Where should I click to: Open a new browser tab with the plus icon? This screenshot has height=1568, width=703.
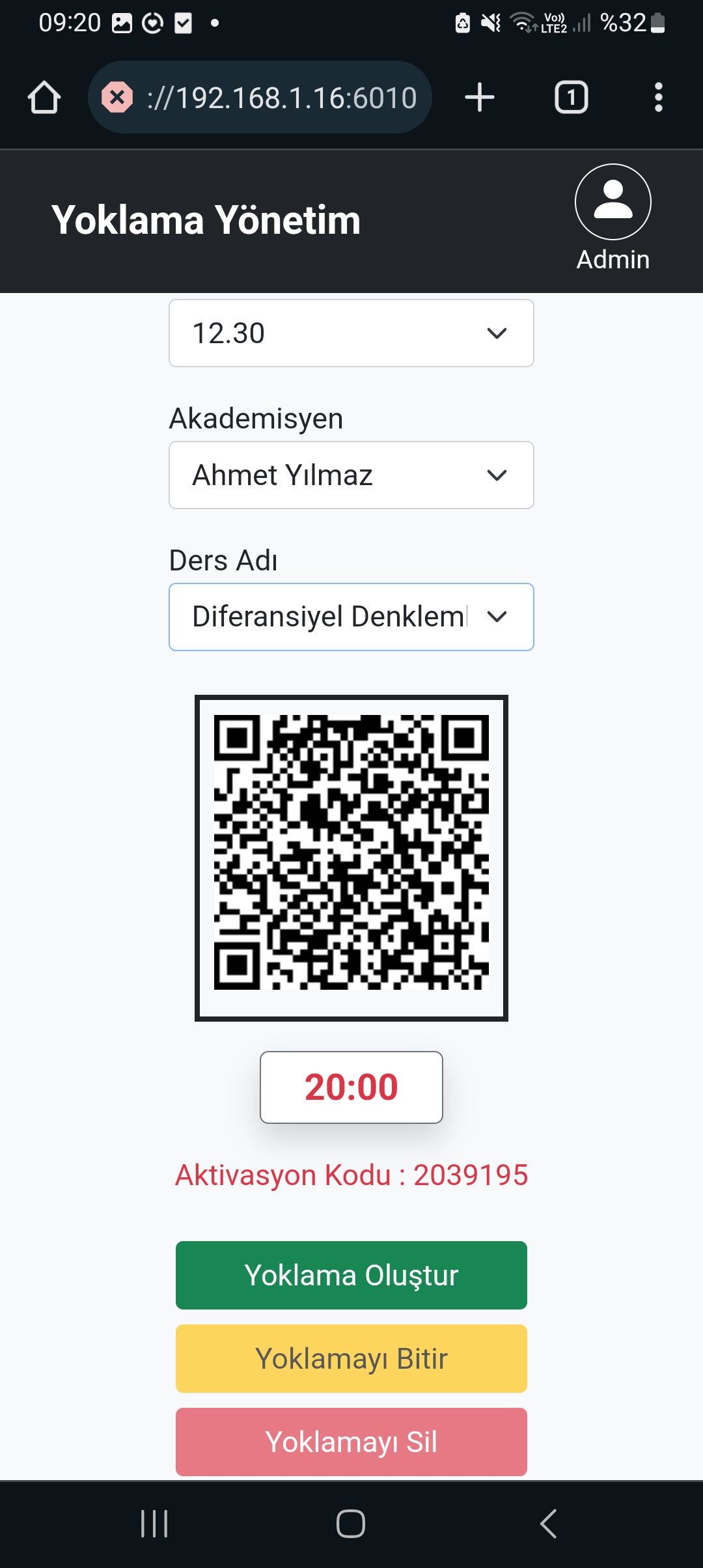point(479,96)
